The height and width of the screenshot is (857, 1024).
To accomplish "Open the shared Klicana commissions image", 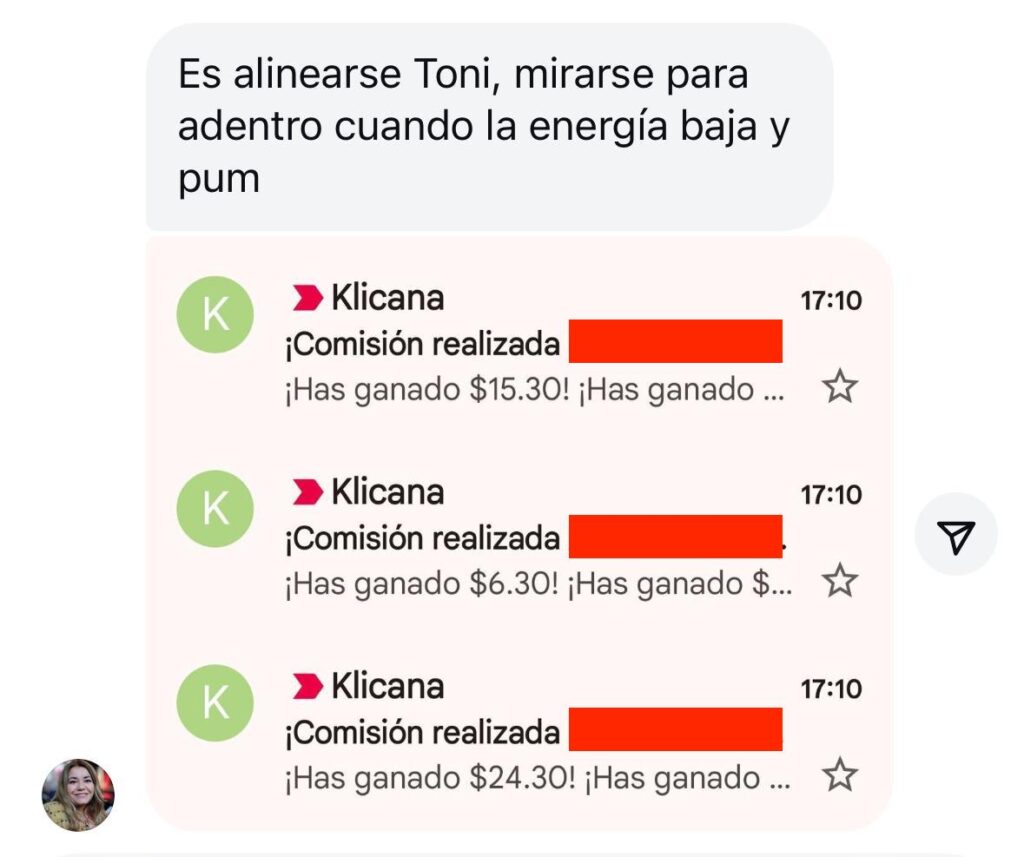I will click(x=518, y=532).
